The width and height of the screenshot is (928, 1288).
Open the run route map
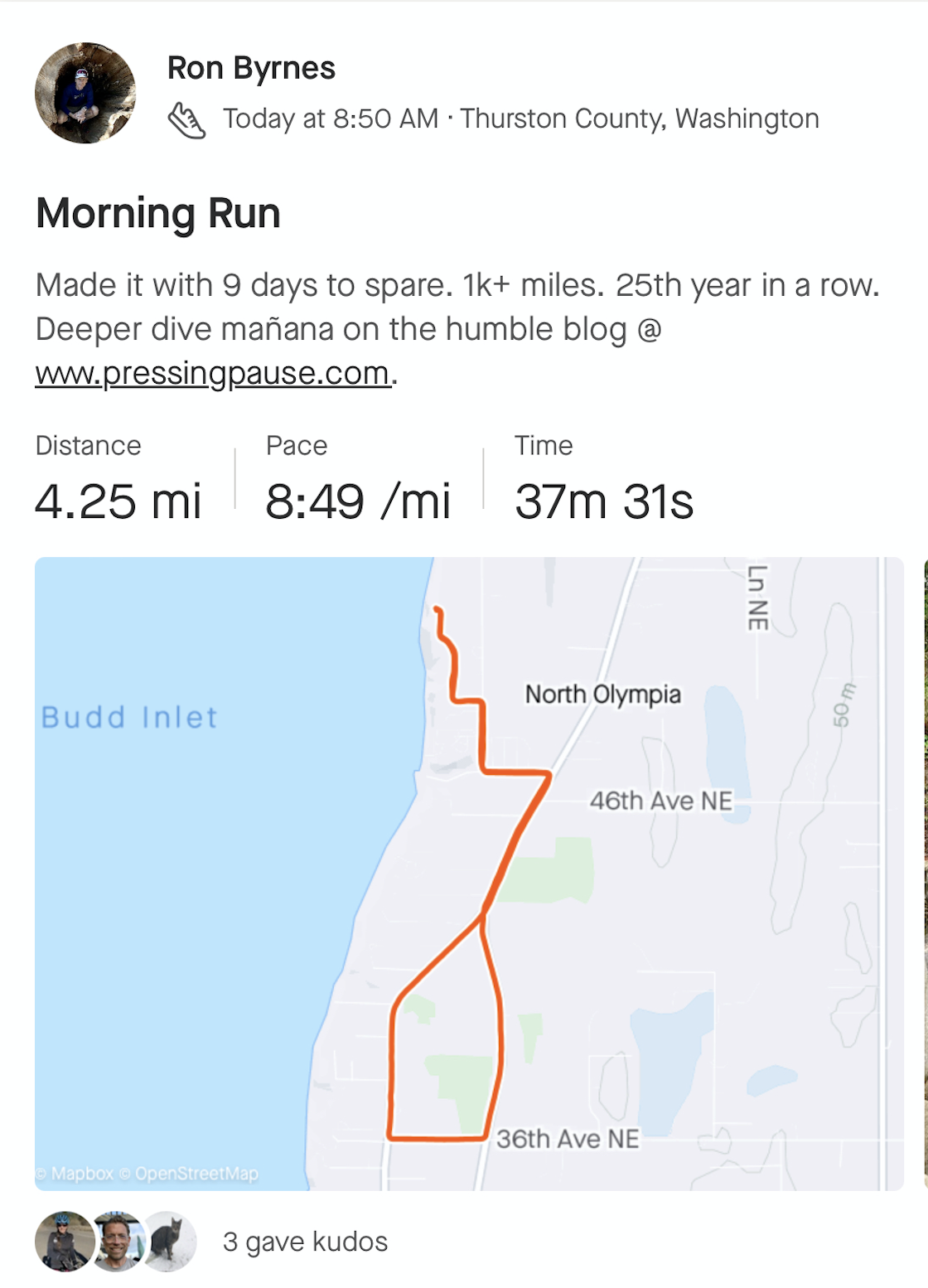point(468,874)
